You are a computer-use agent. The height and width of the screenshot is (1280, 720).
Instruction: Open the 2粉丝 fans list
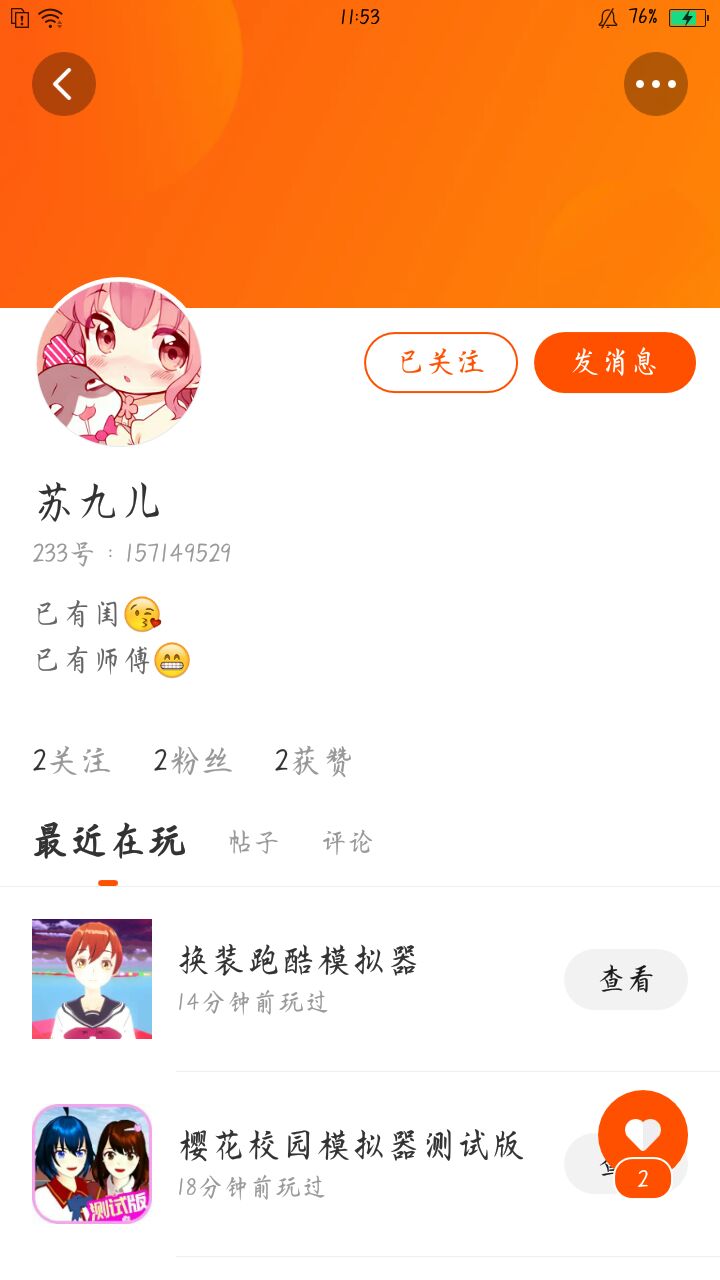[192, 761]
